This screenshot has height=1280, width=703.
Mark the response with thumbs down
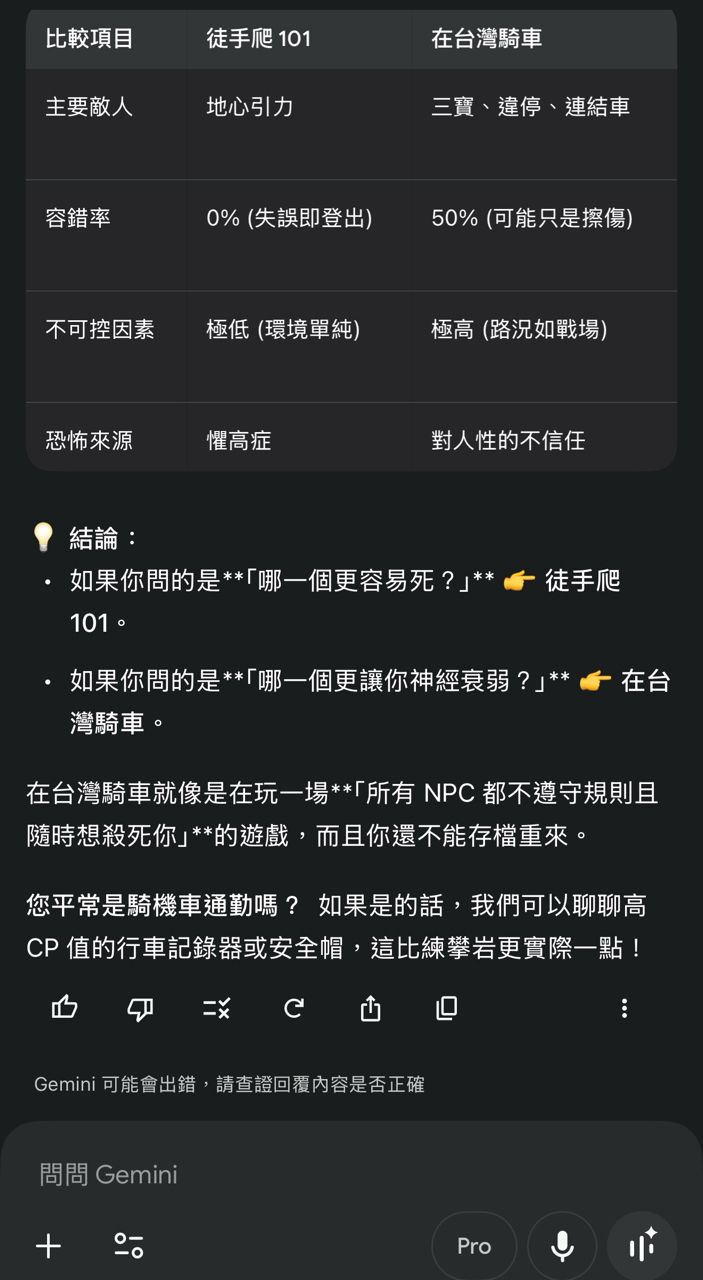pos(141,1008)
